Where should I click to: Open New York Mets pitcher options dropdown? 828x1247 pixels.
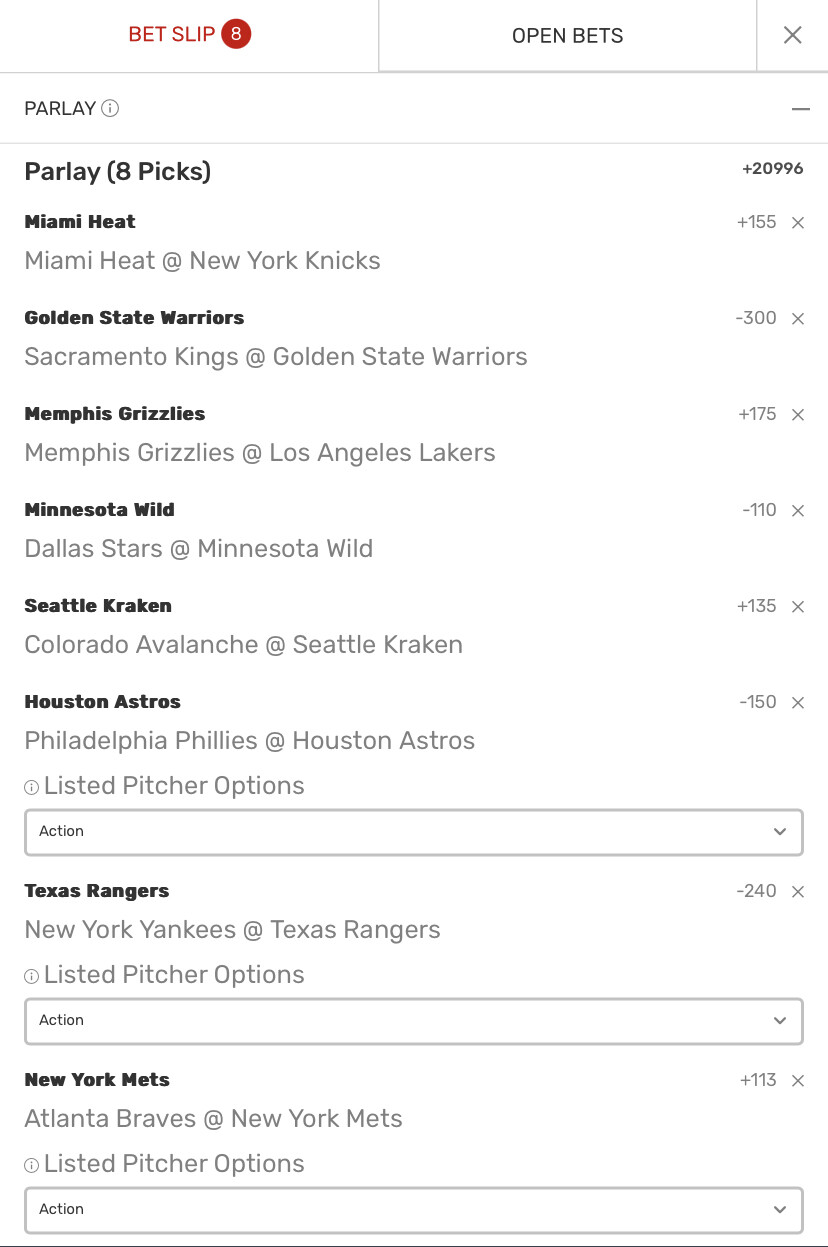click(x=413, y=1210)
